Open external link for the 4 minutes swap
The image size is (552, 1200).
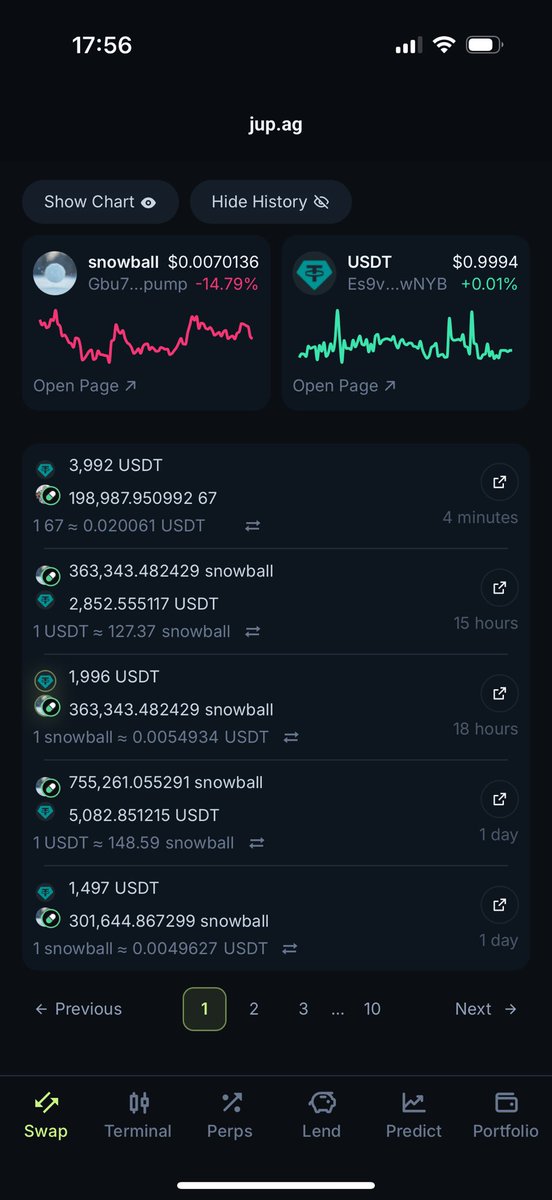point(499,482)
